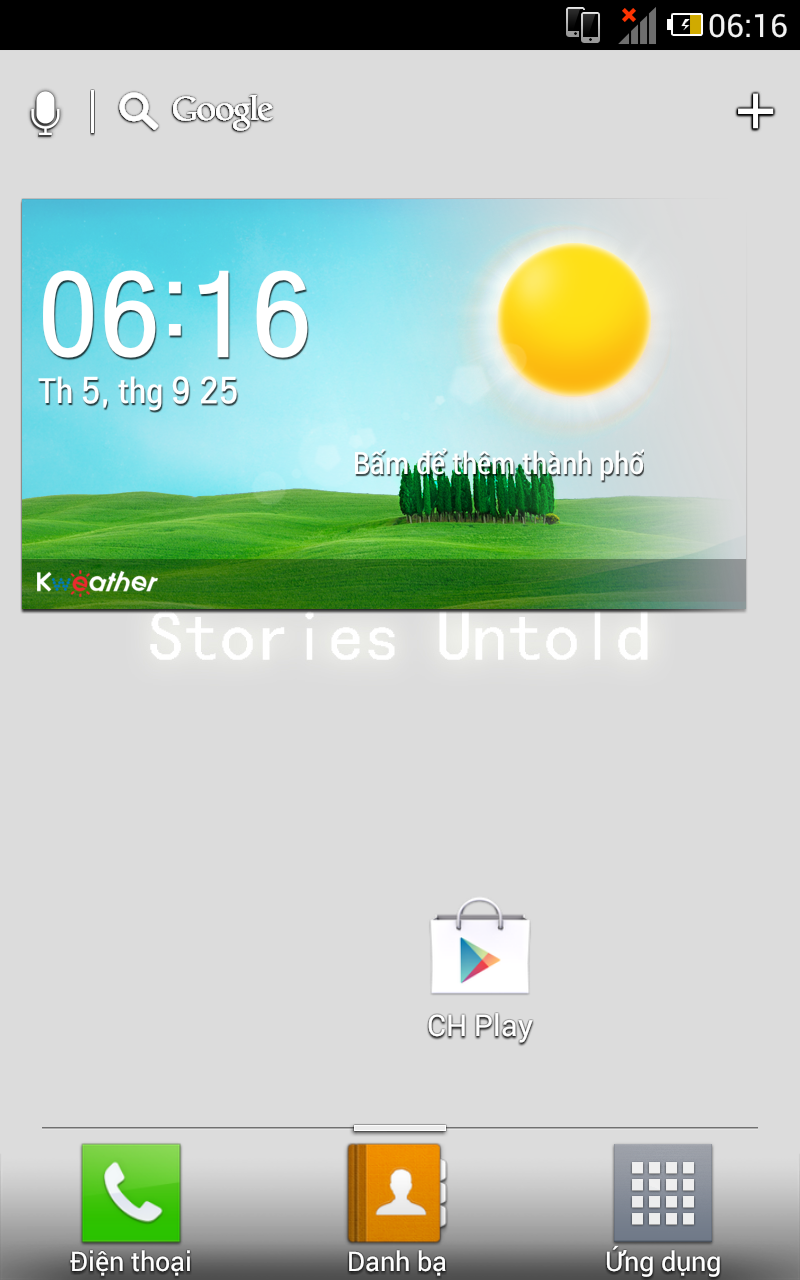800x1280 pixels.
Task: Start voice search with the microphone
Action: pyautogui.click(x=45, y=112)
